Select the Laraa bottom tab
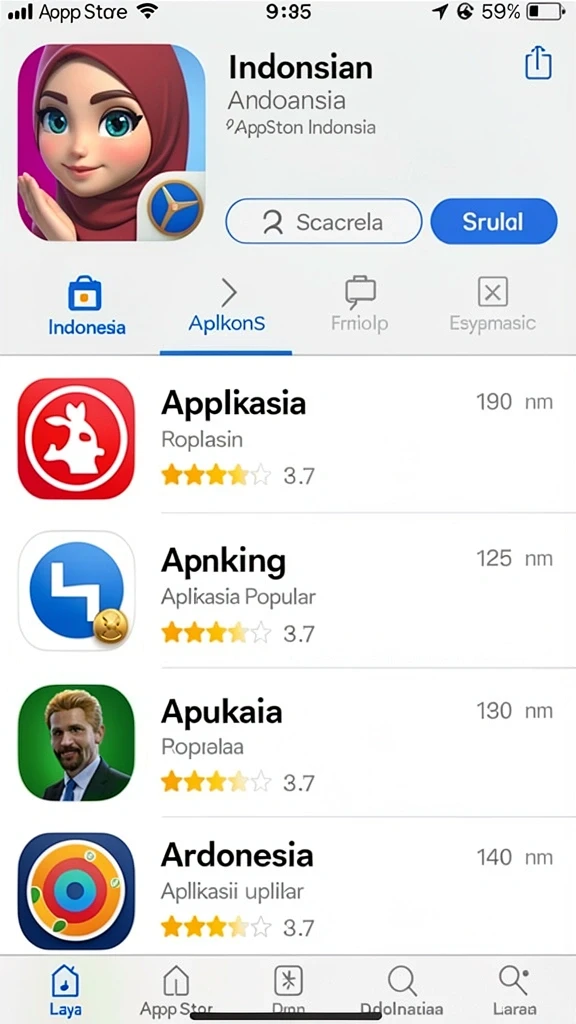Screen dimensions: 576x1024 click(515, 991)
